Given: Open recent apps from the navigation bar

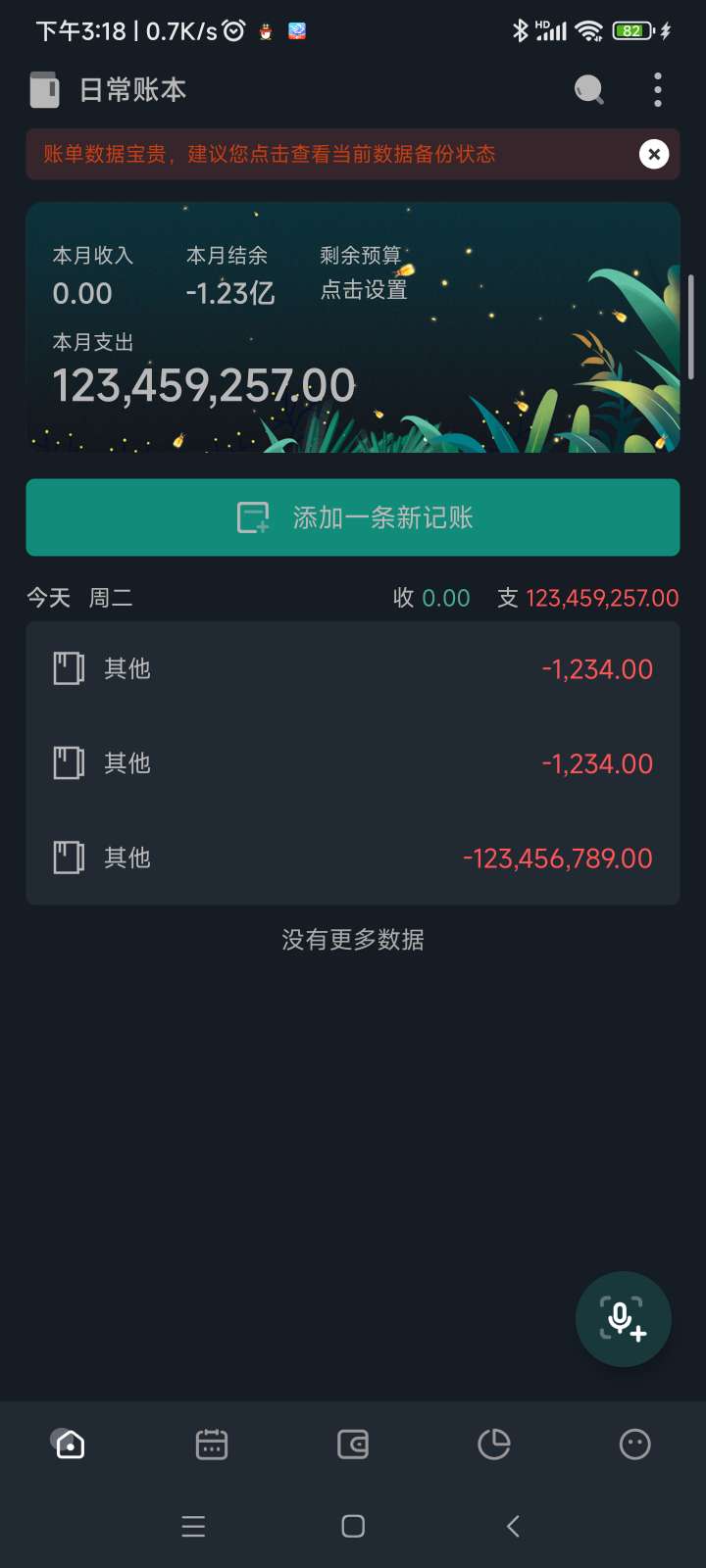Looking at the screenshot, I should point(193,1526).
